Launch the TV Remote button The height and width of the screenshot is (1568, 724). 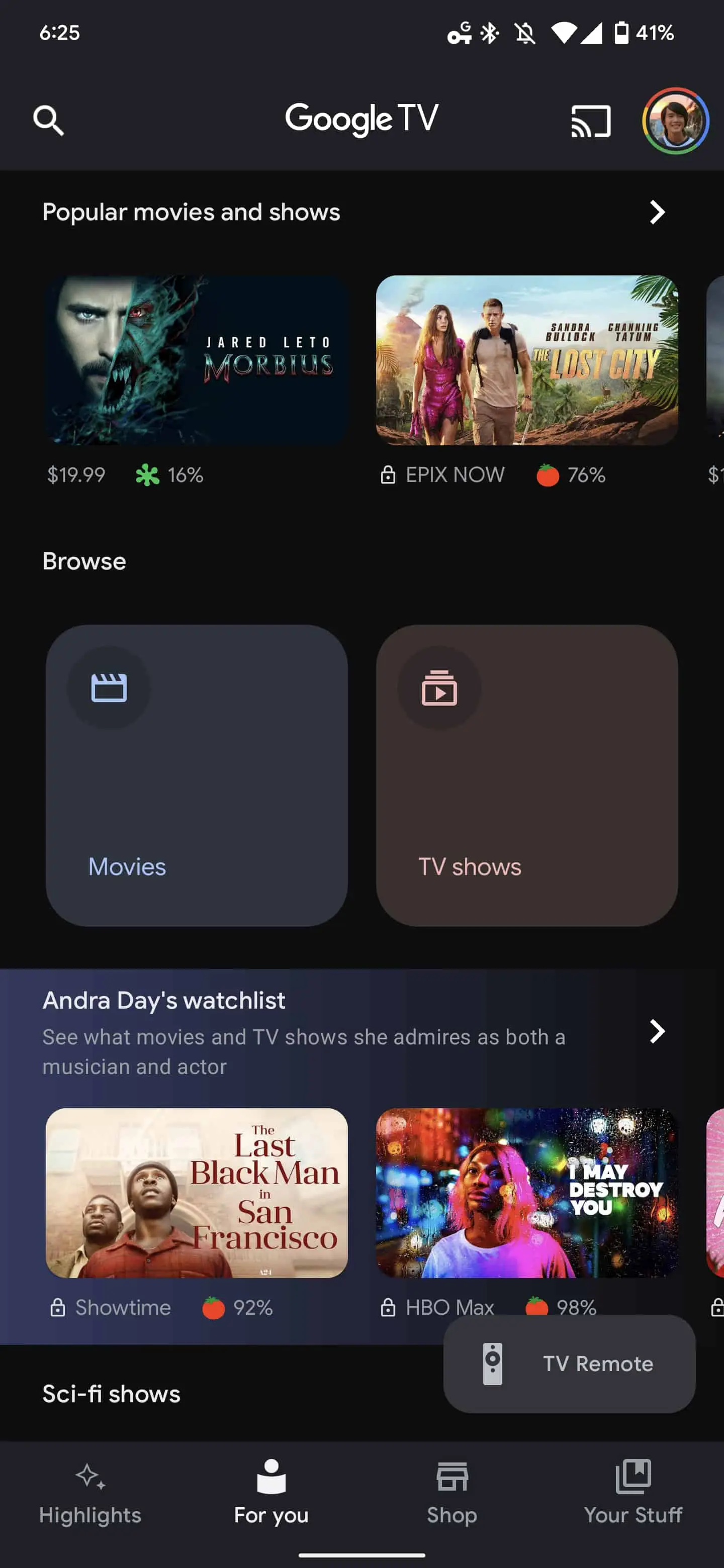[569, 1363]
